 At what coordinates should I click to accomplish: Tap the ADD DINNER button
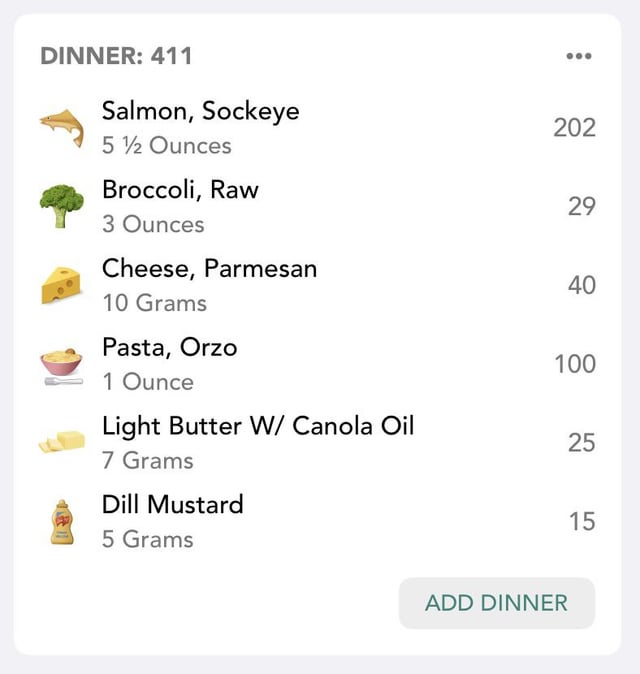pyautogui.click(x=497, y=603)
